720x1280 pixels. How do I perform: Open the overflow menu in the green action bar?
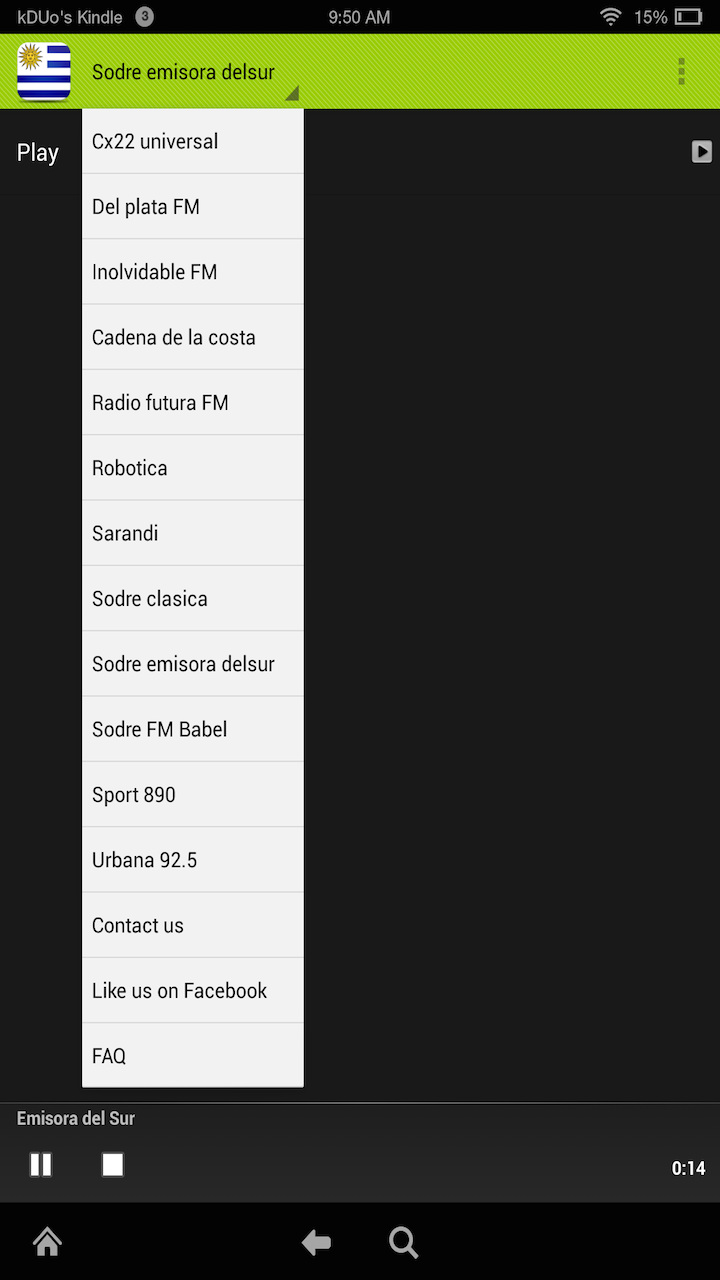[x=681, y=71]
